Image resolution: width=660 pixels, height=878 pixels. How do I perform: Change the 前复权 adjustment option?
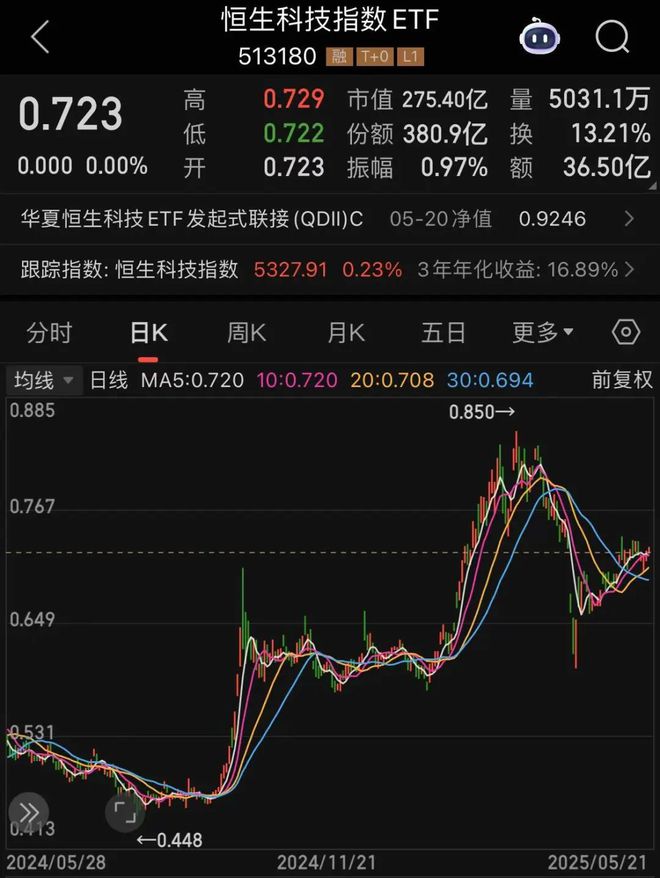tap(622, 380)
